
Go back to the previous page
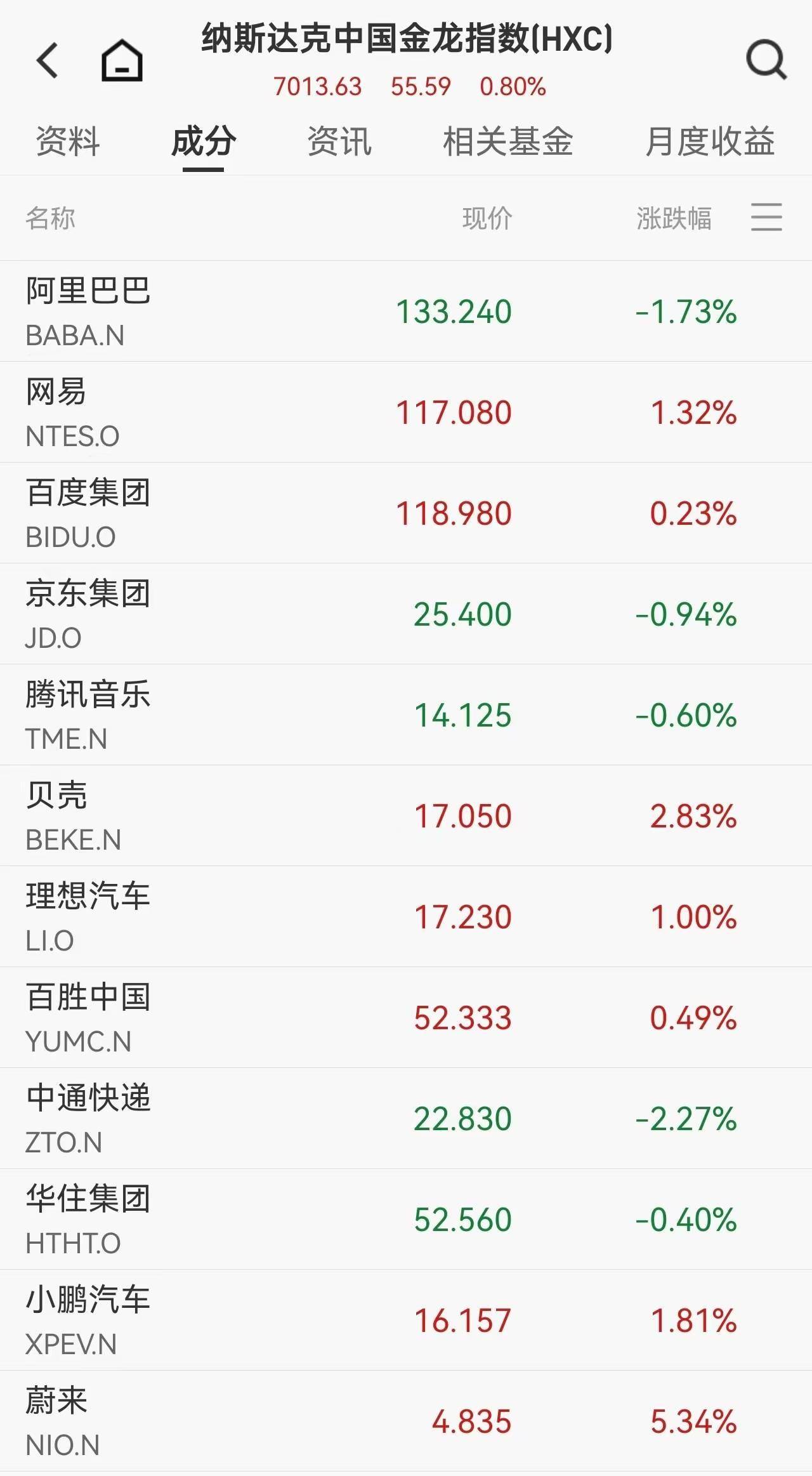tap(48, 61)
